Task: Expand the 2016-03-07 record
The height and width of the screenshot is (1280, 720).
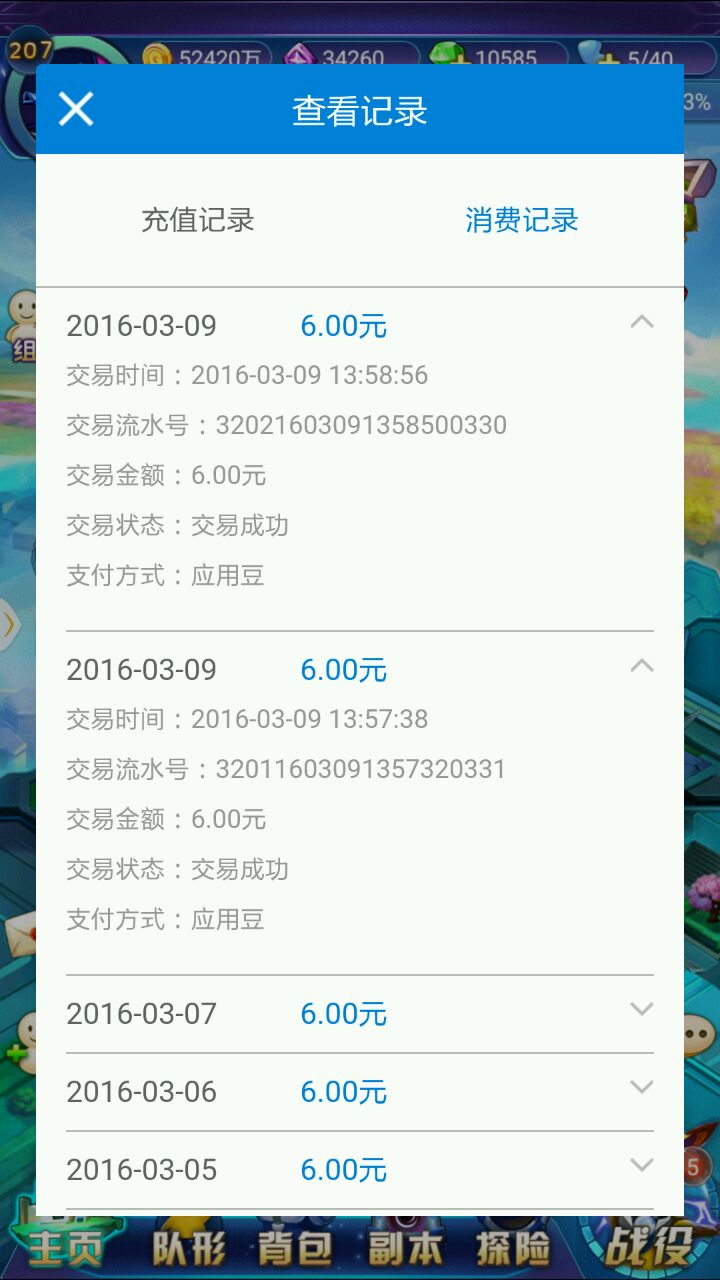Action: click(642, 1010)
